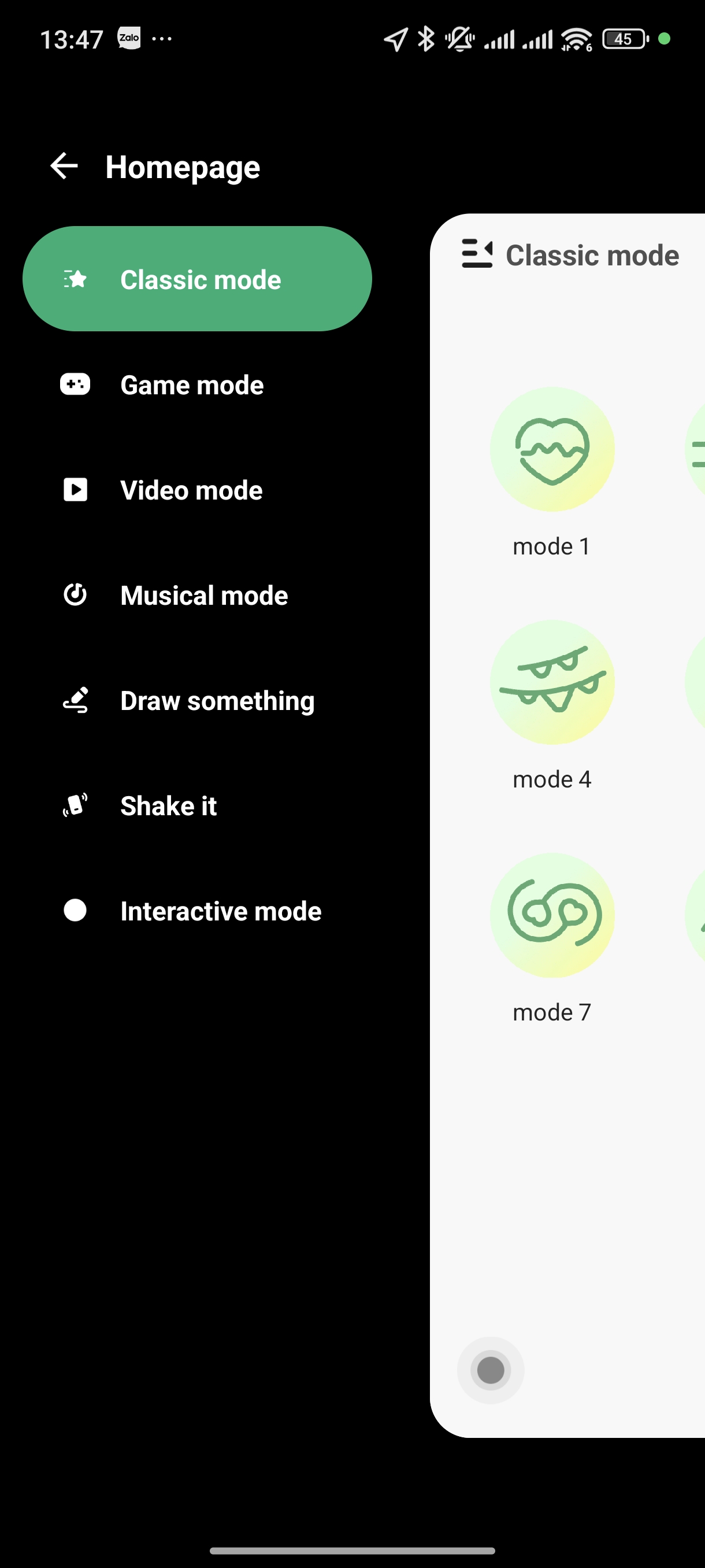Screen dimensions: 705x1568
Task: Go back using the Homepage arrow
Action: point(64,166)
